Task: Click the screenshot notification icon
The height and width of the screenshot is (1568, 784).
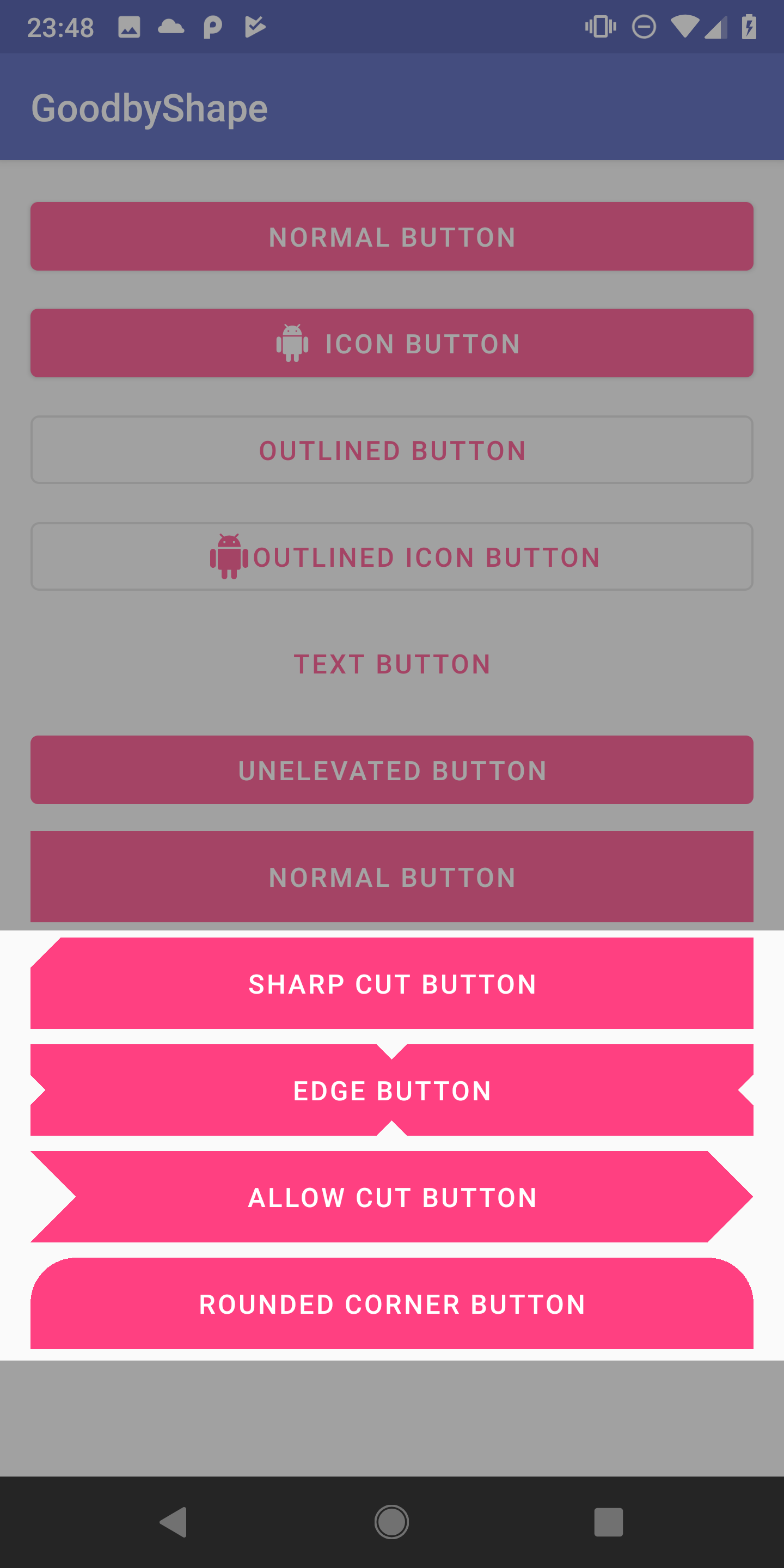Action: pos(129,26)
